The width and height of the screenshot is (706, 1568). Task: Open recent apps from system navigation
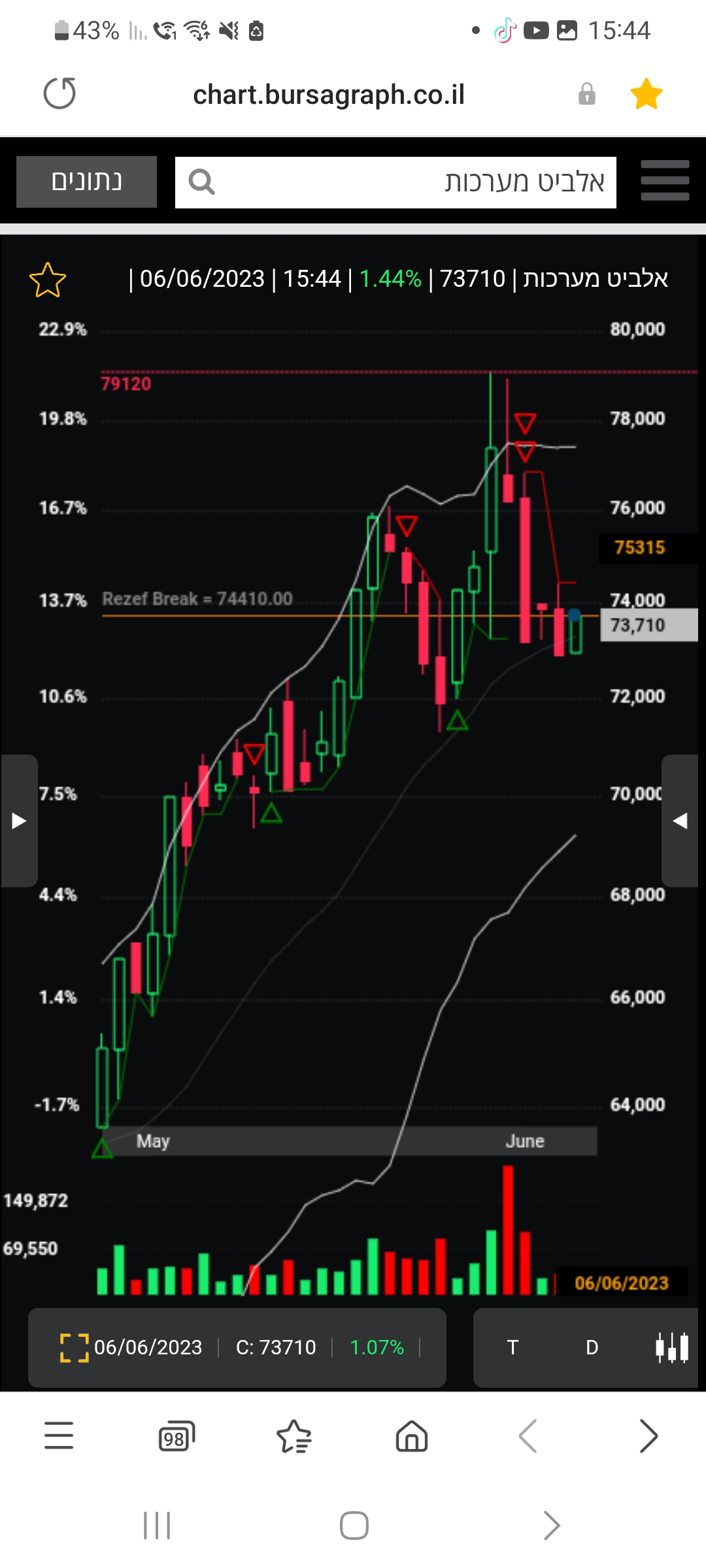pyautogui.click(x=157, y=1526)
